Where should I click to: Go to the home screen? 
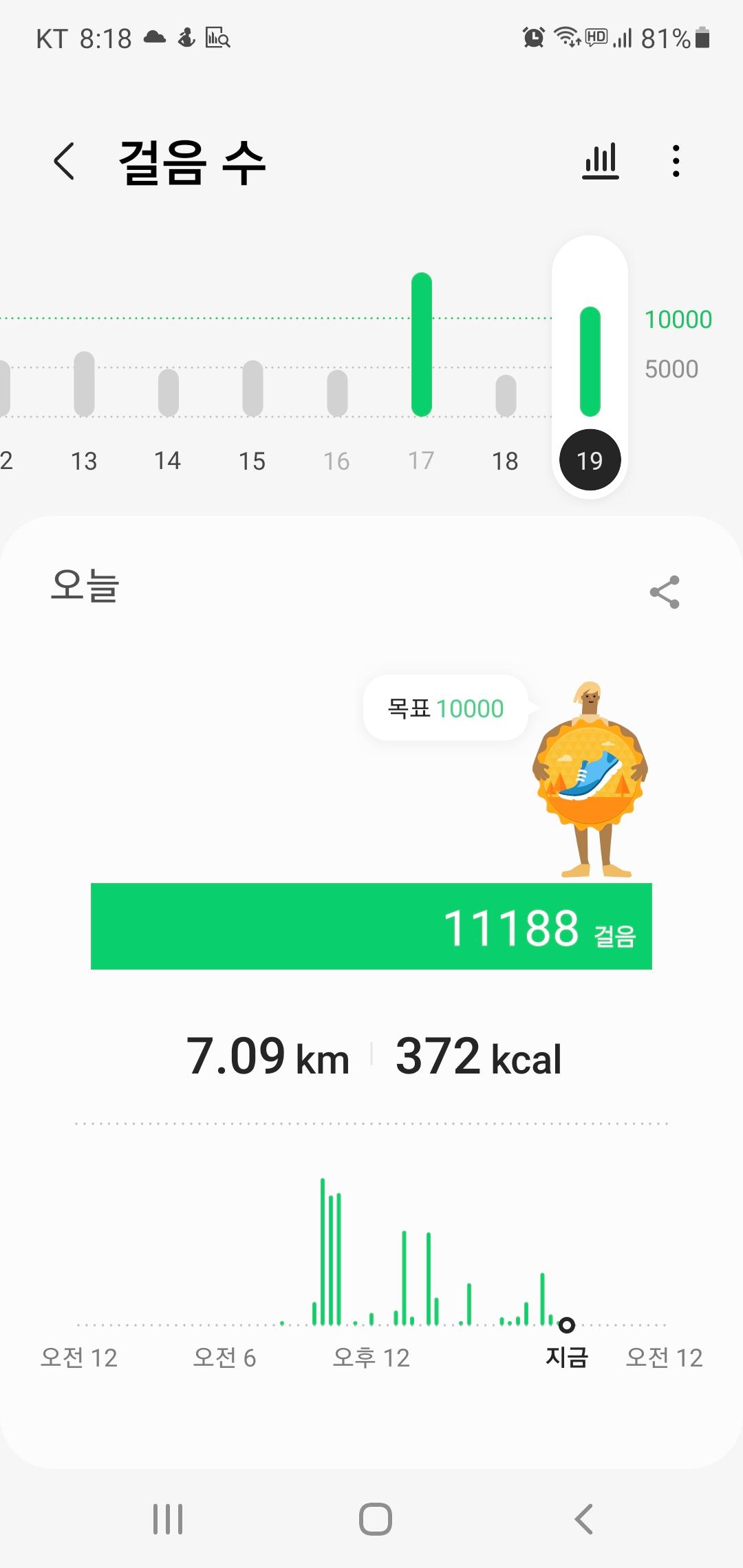coord(375,1519)
